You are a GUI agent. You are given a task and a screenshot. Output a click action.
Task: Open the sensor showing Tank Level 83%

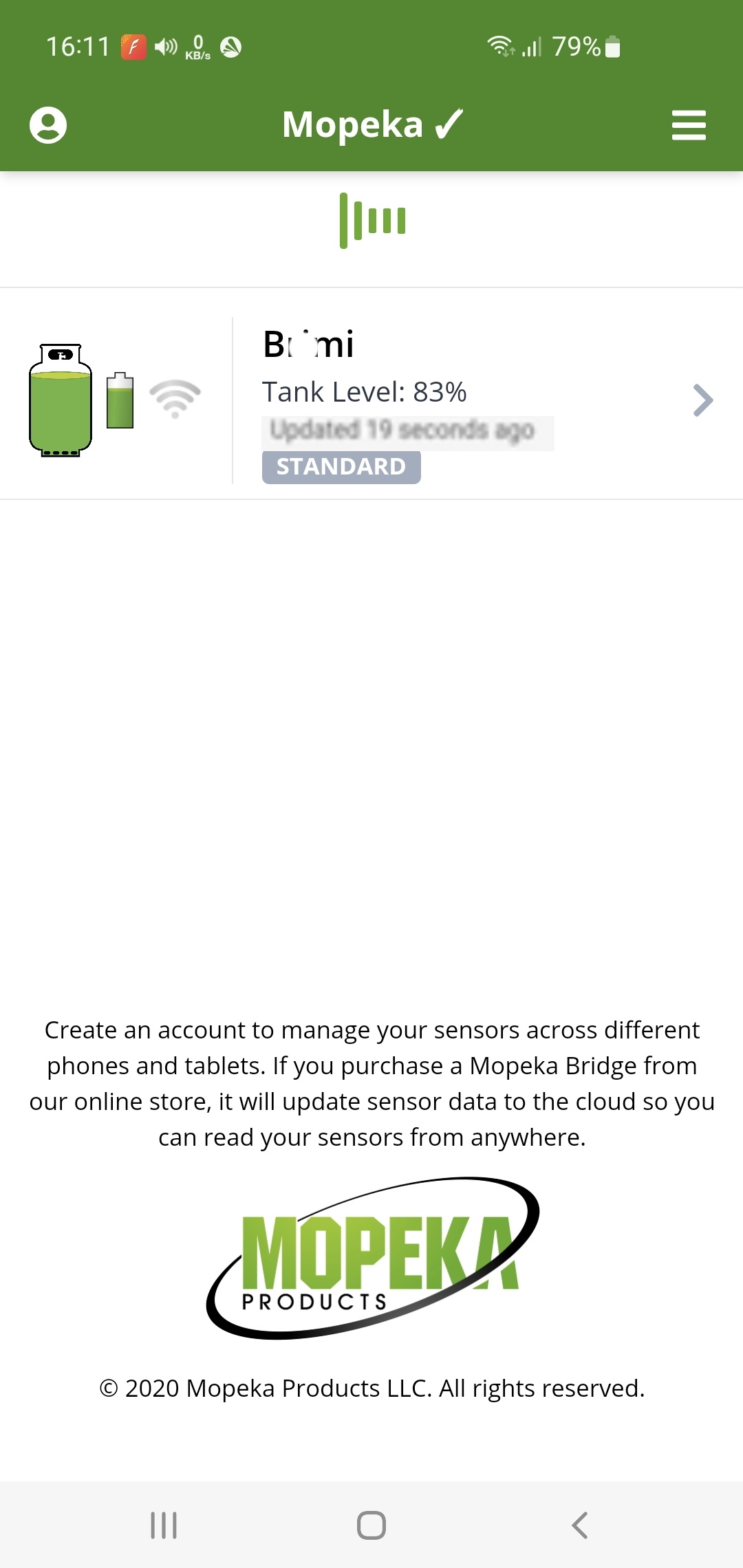(371, 395)
